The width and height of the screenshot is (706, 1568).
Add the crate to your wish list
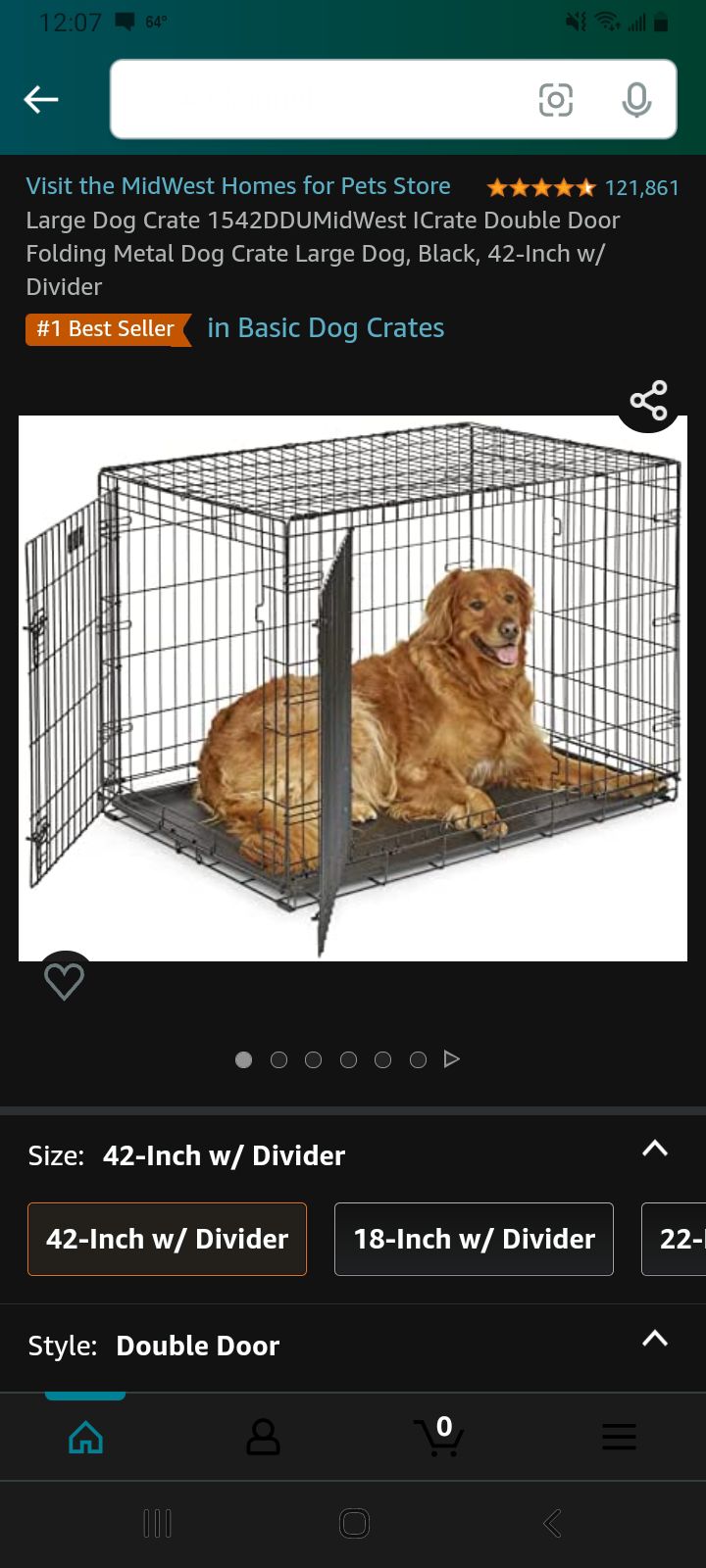point(65,981)
